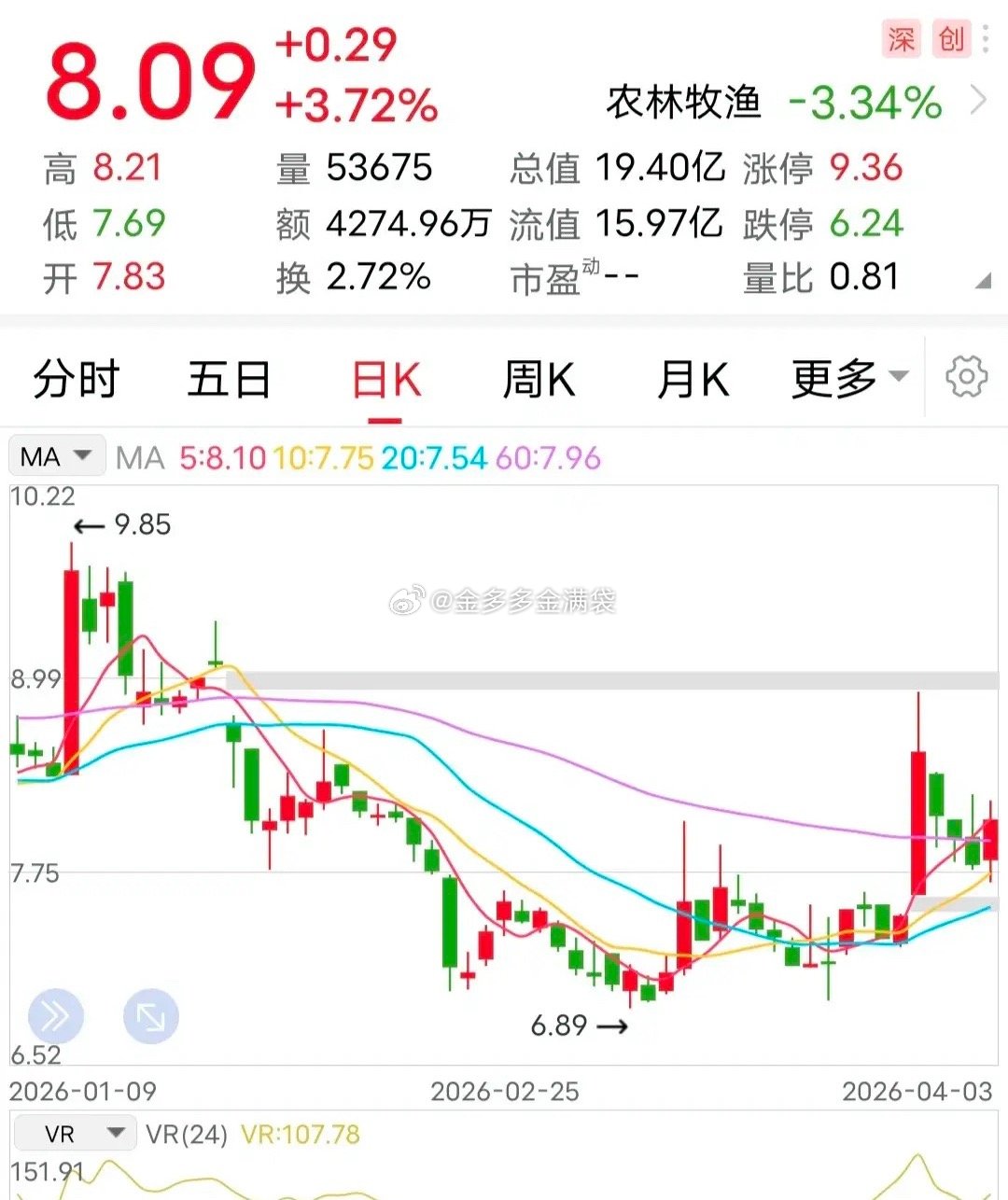Select the 五日 five-day tab
Viewport: 1008px width, 1200px height.
click(229, 379)
